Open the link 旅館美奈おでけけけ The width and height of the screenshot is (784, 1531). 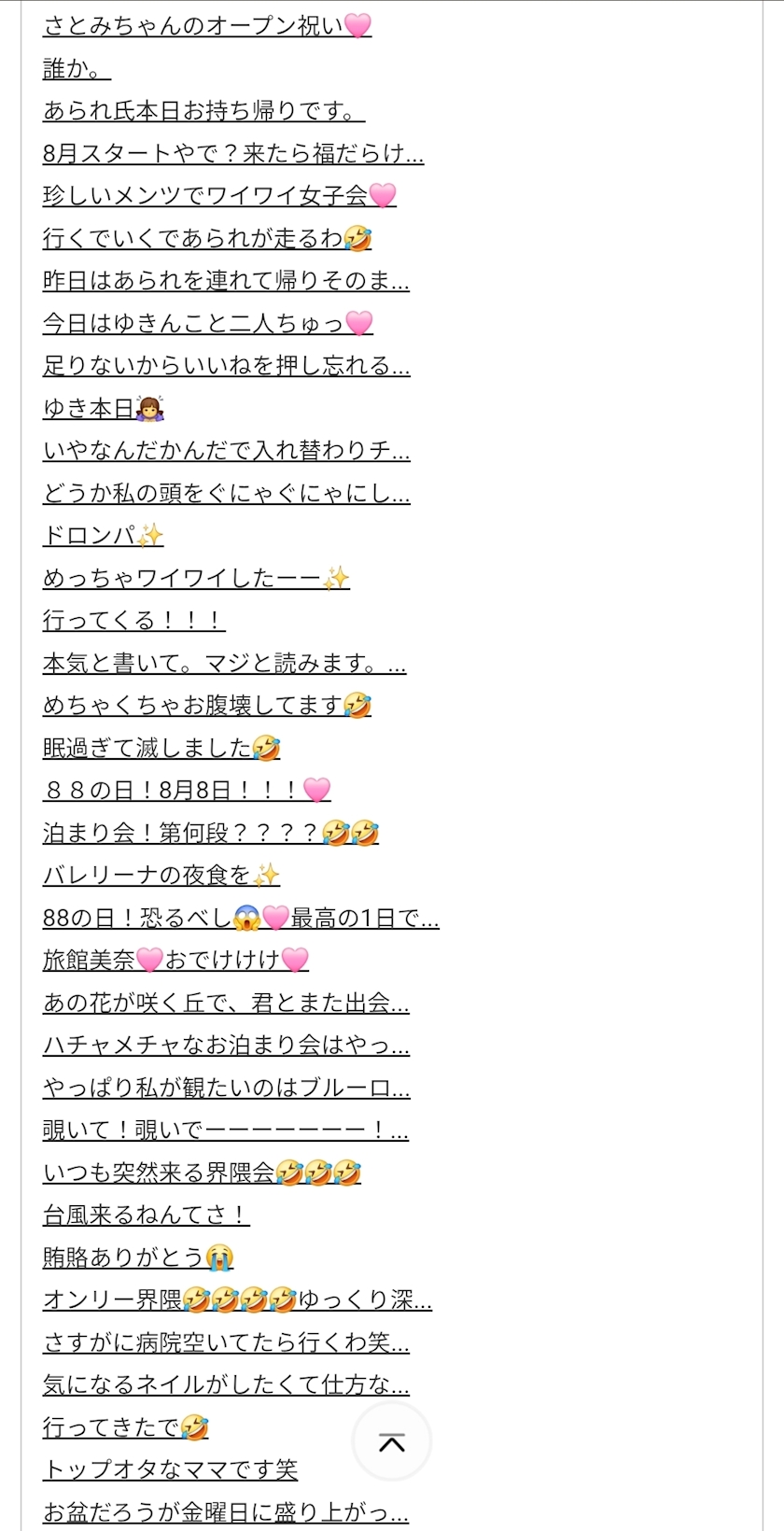pyautogui.click(x=175, y=960)
